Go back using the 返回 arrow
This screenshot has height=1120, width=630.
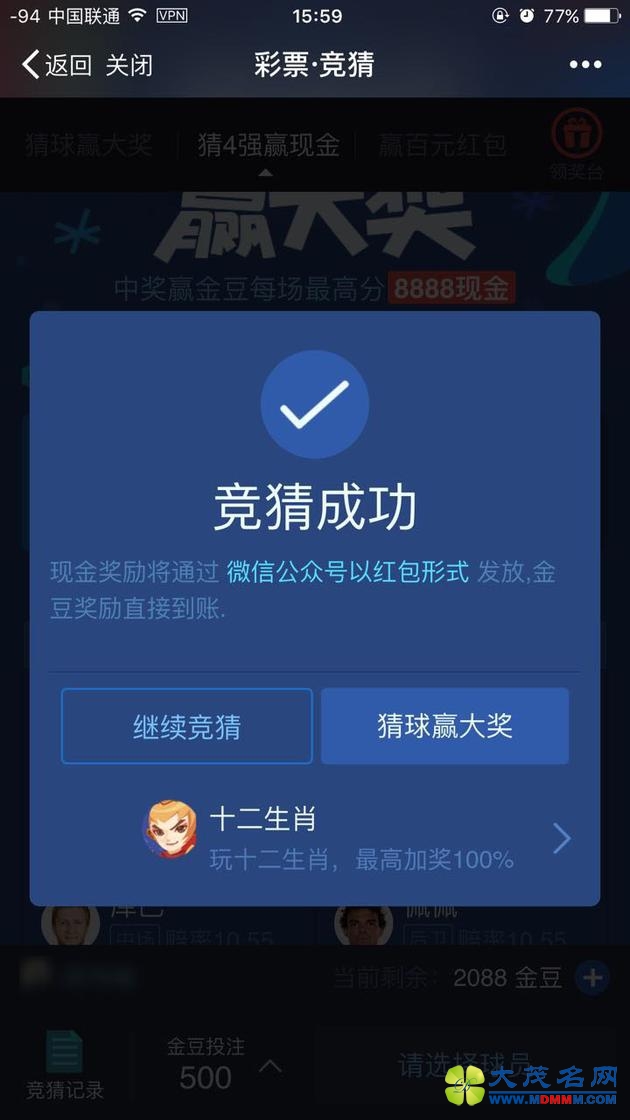[x=56, y=66]
